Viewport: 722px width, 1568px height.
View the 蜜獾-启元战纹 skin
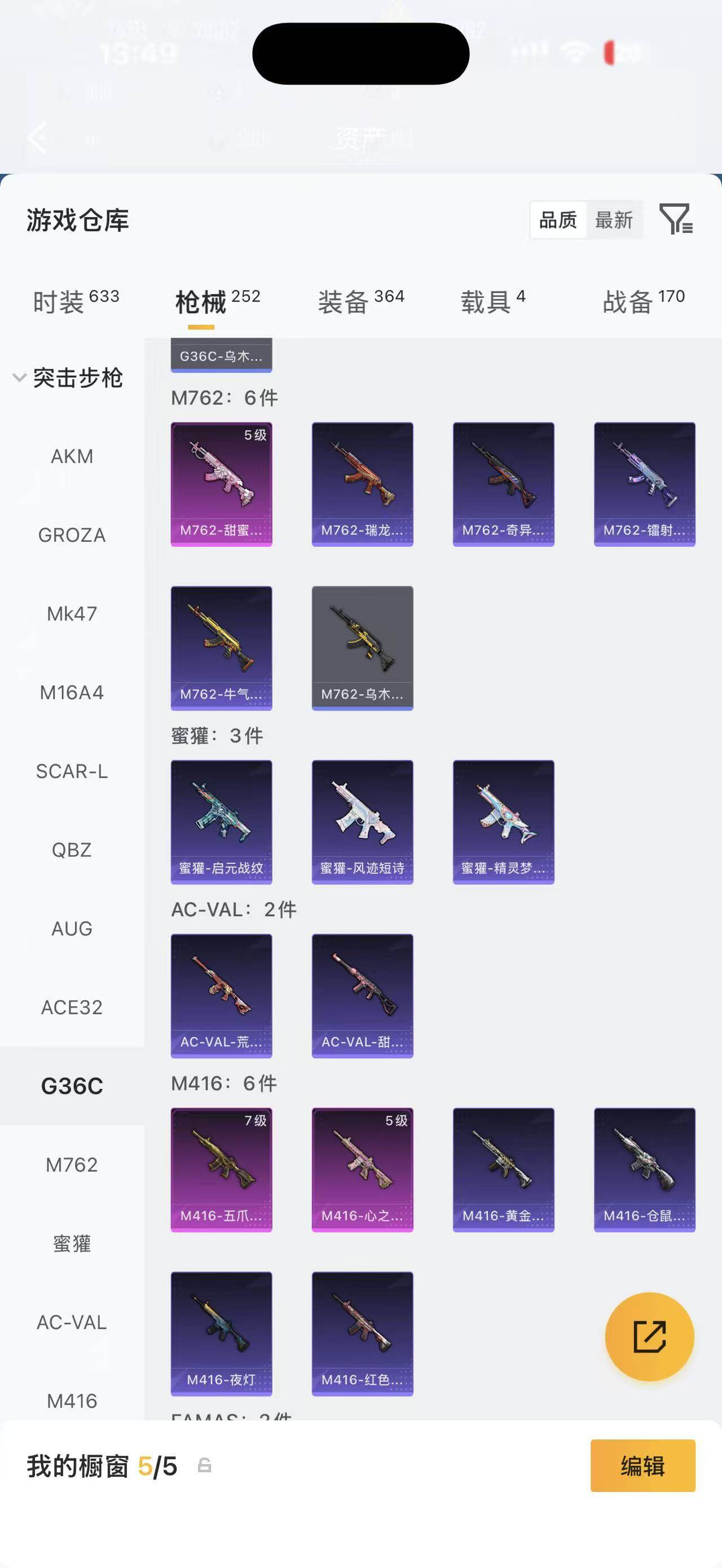click(x=222, y=821)
